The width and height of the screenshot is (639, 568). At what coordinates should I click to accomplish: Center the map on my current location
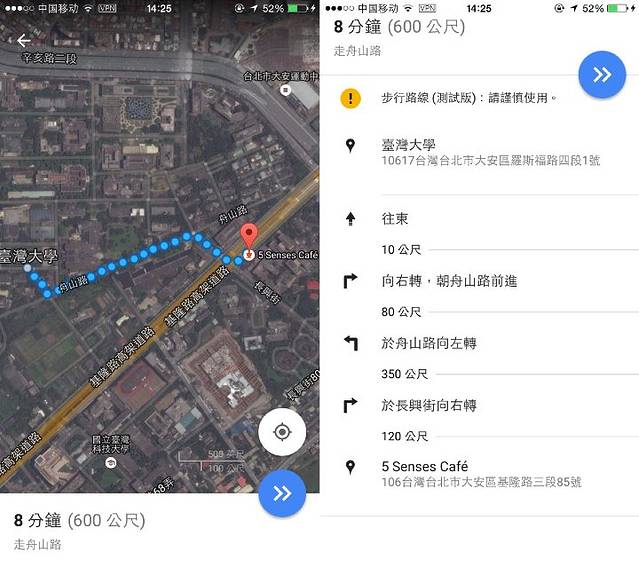(x=281, y=432)
